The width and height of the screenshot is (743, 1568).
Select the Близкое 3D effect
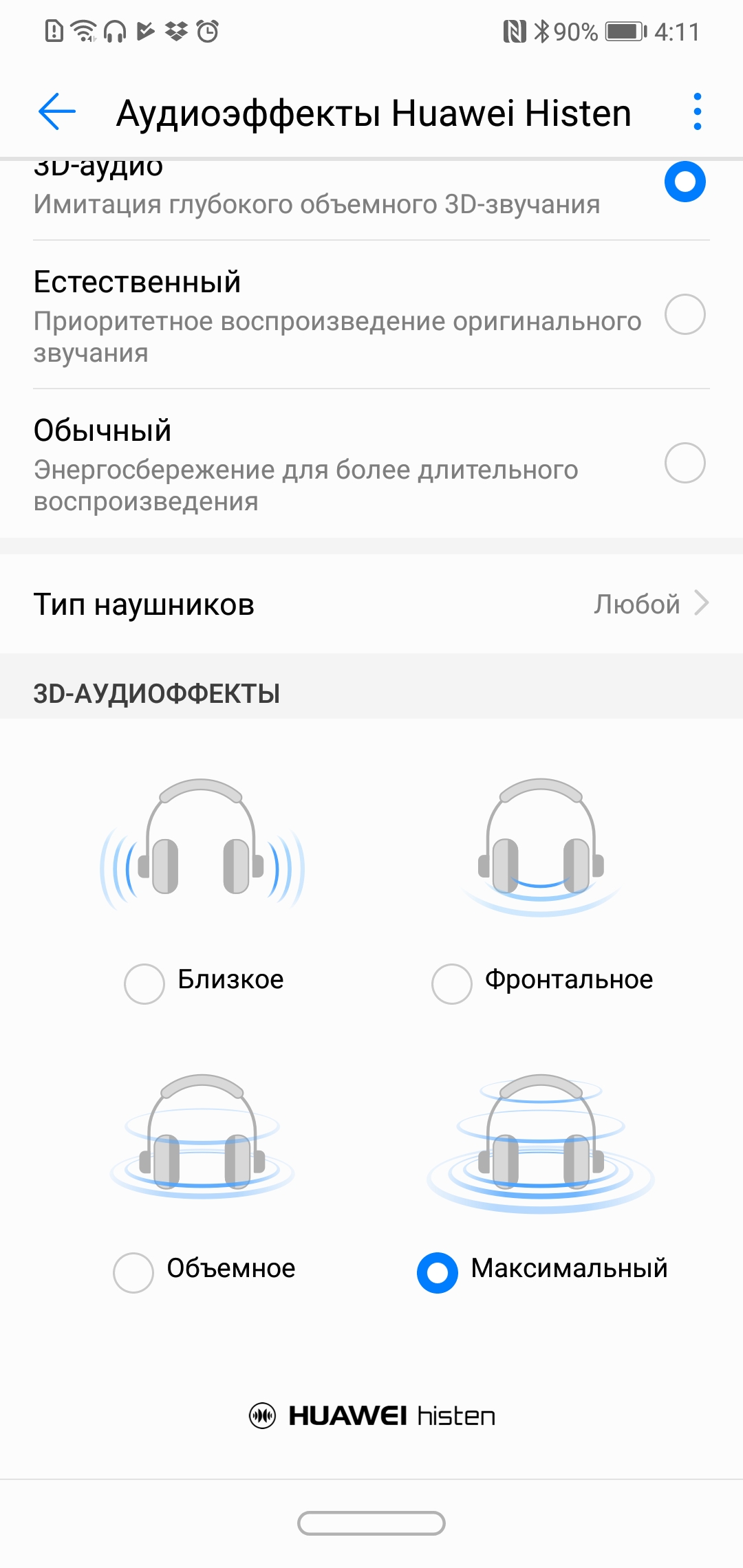(144, 983)
